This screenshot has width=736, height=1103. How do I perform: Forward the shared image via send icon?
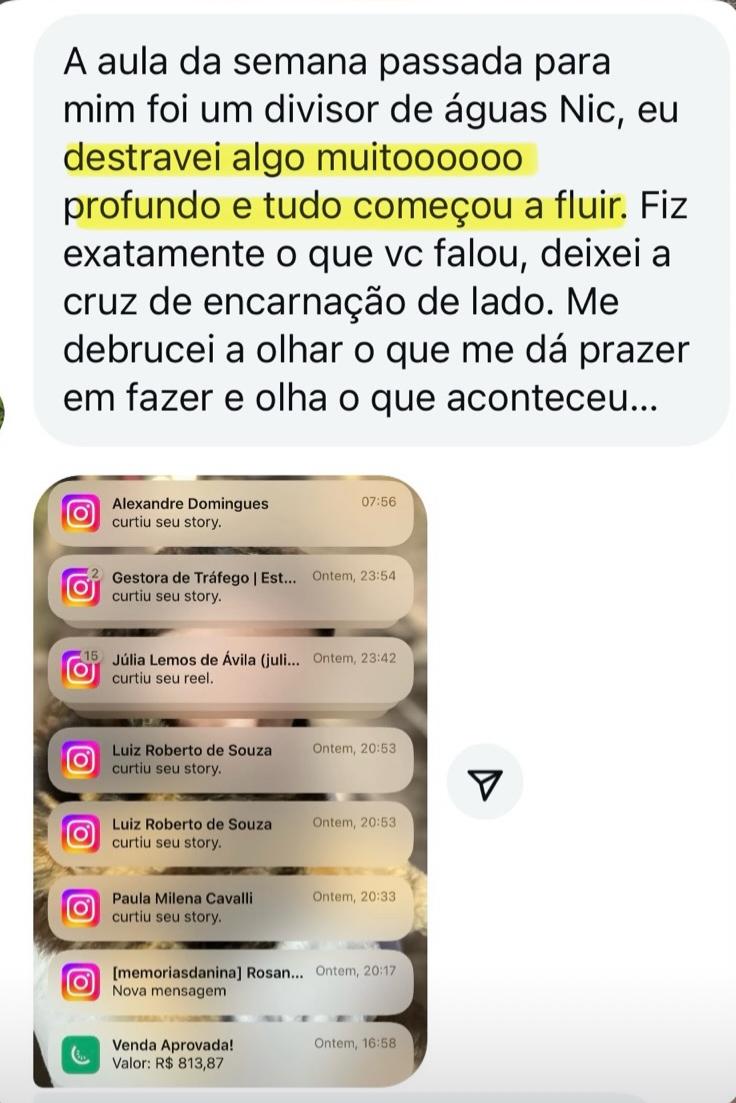pos(485,783)
